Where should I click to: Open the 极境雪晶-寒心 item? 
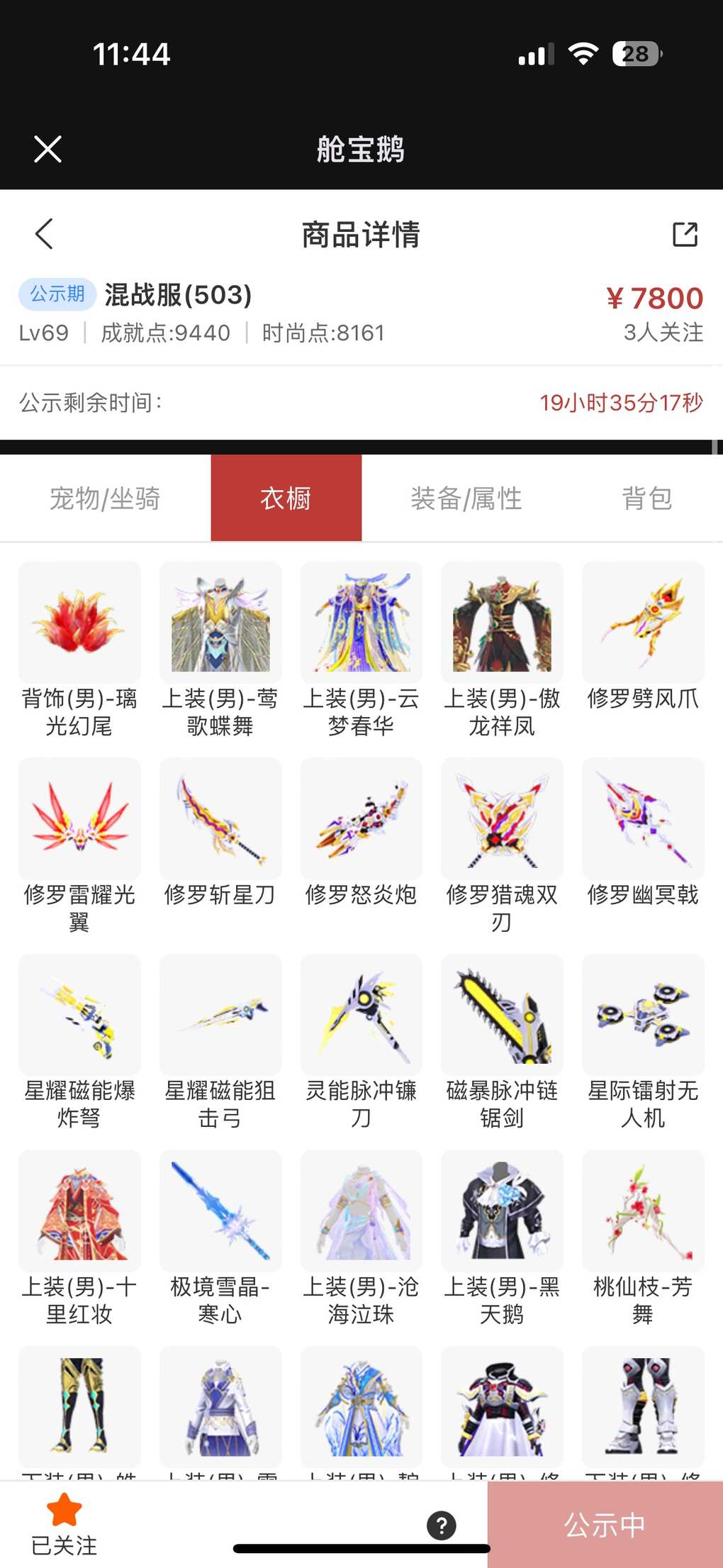(220, 1211)
